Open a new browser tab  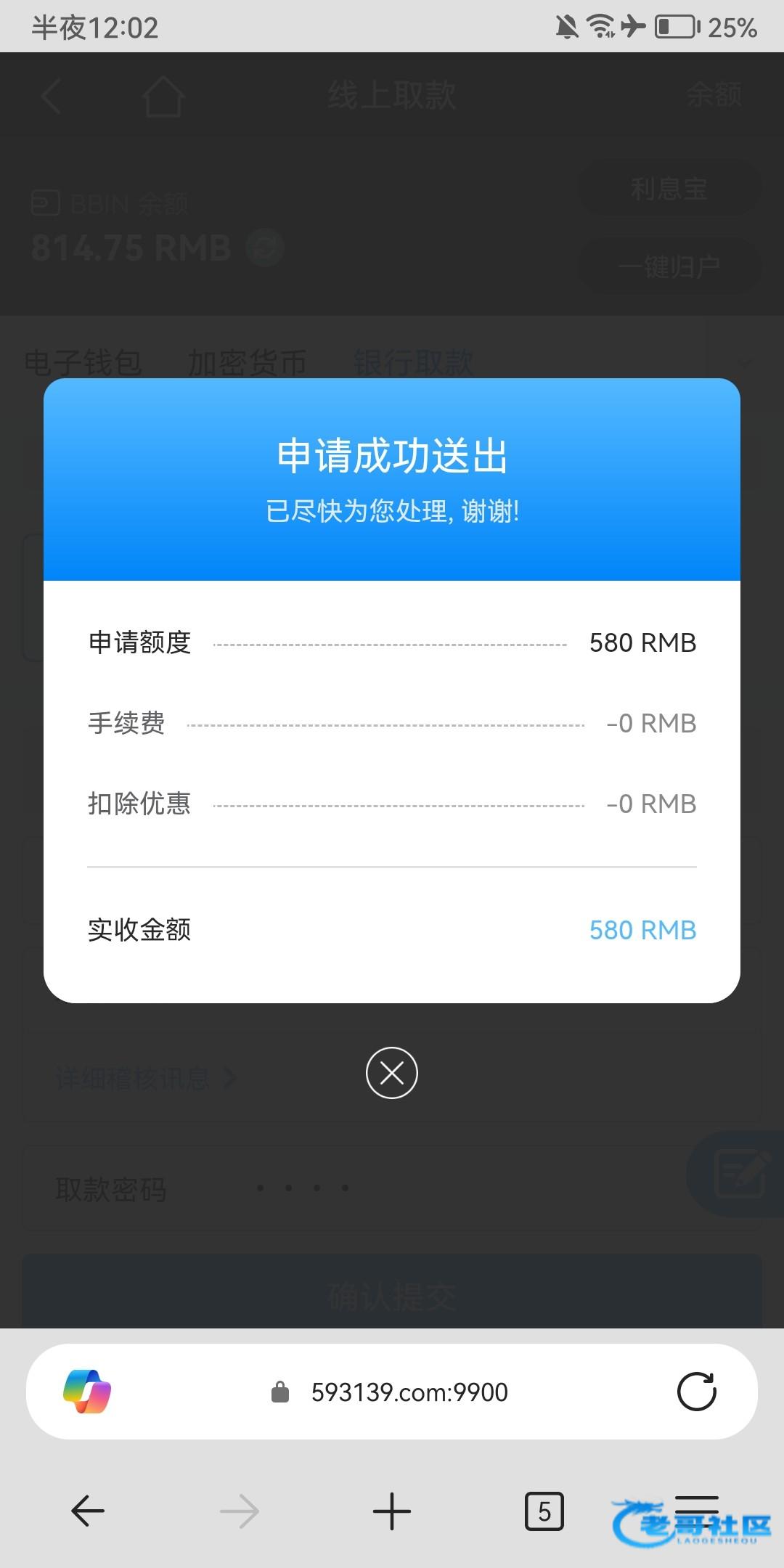(x=391, y=1511)
